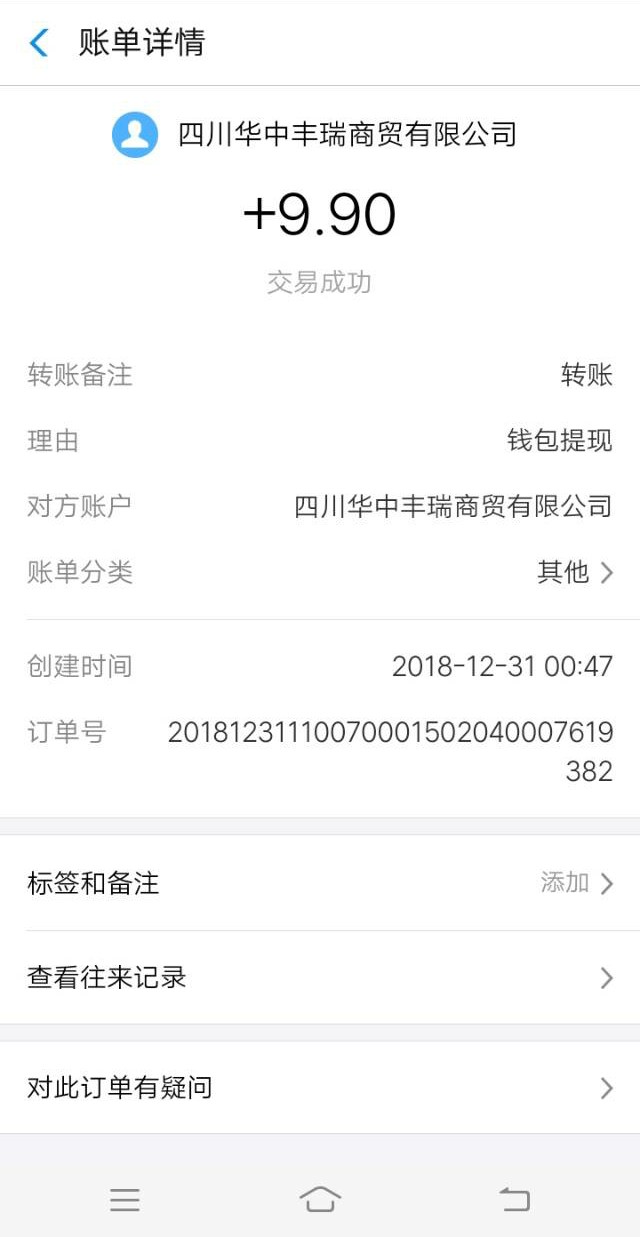Tap the system home button
This screenshot has height=1237, width=640.
320,1199
